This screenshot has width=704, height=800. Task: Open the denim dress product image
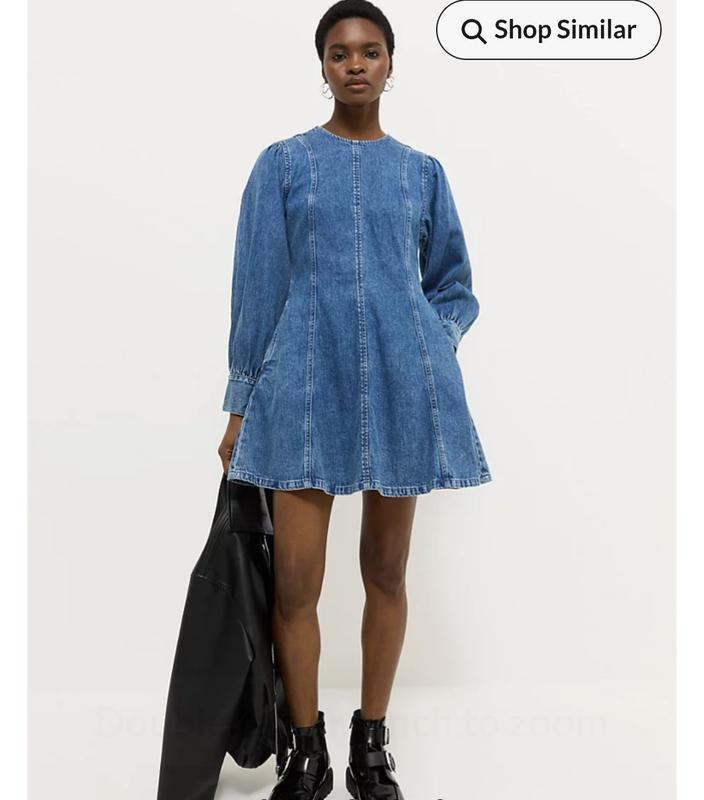click(352, 400)
